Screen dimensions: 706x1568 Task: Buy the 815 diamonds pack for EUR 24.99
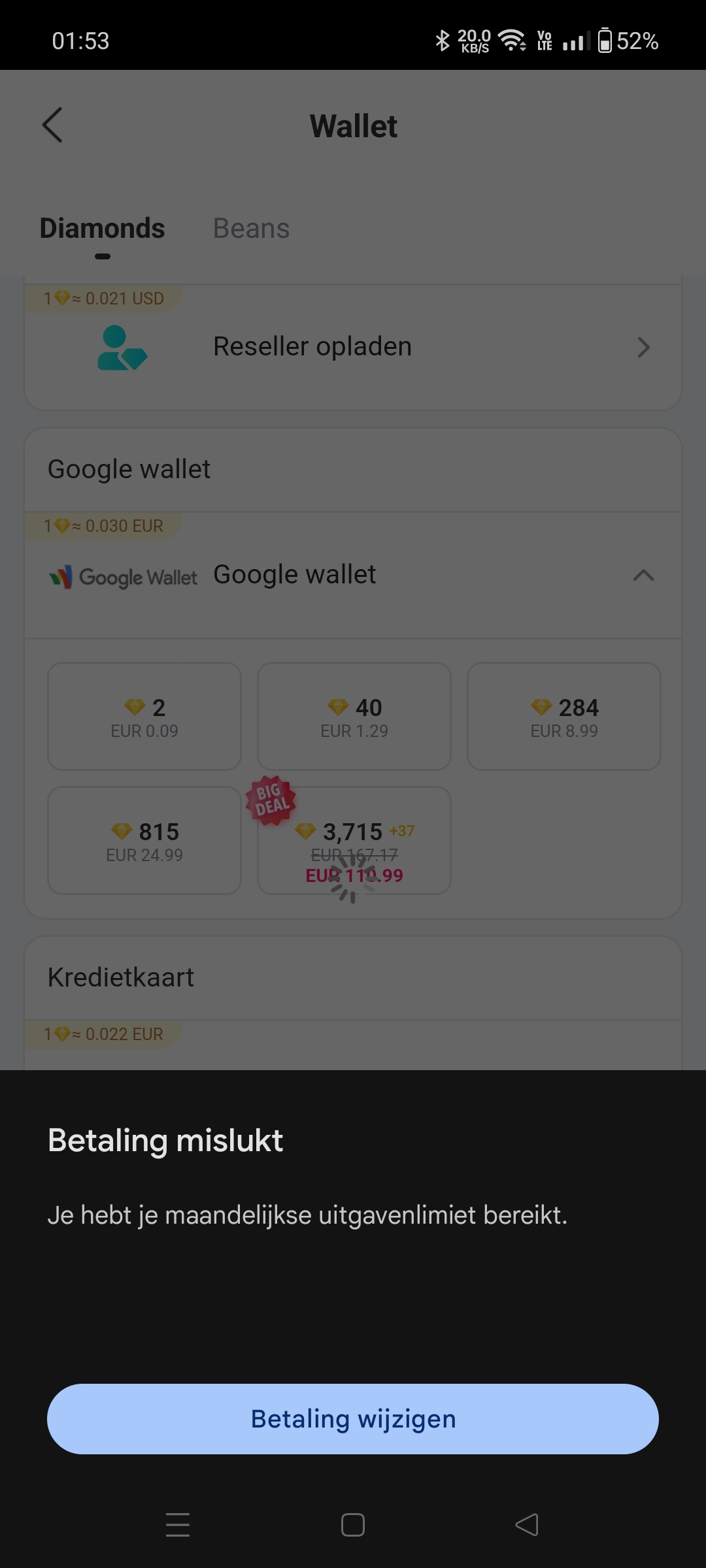point(144,841)
